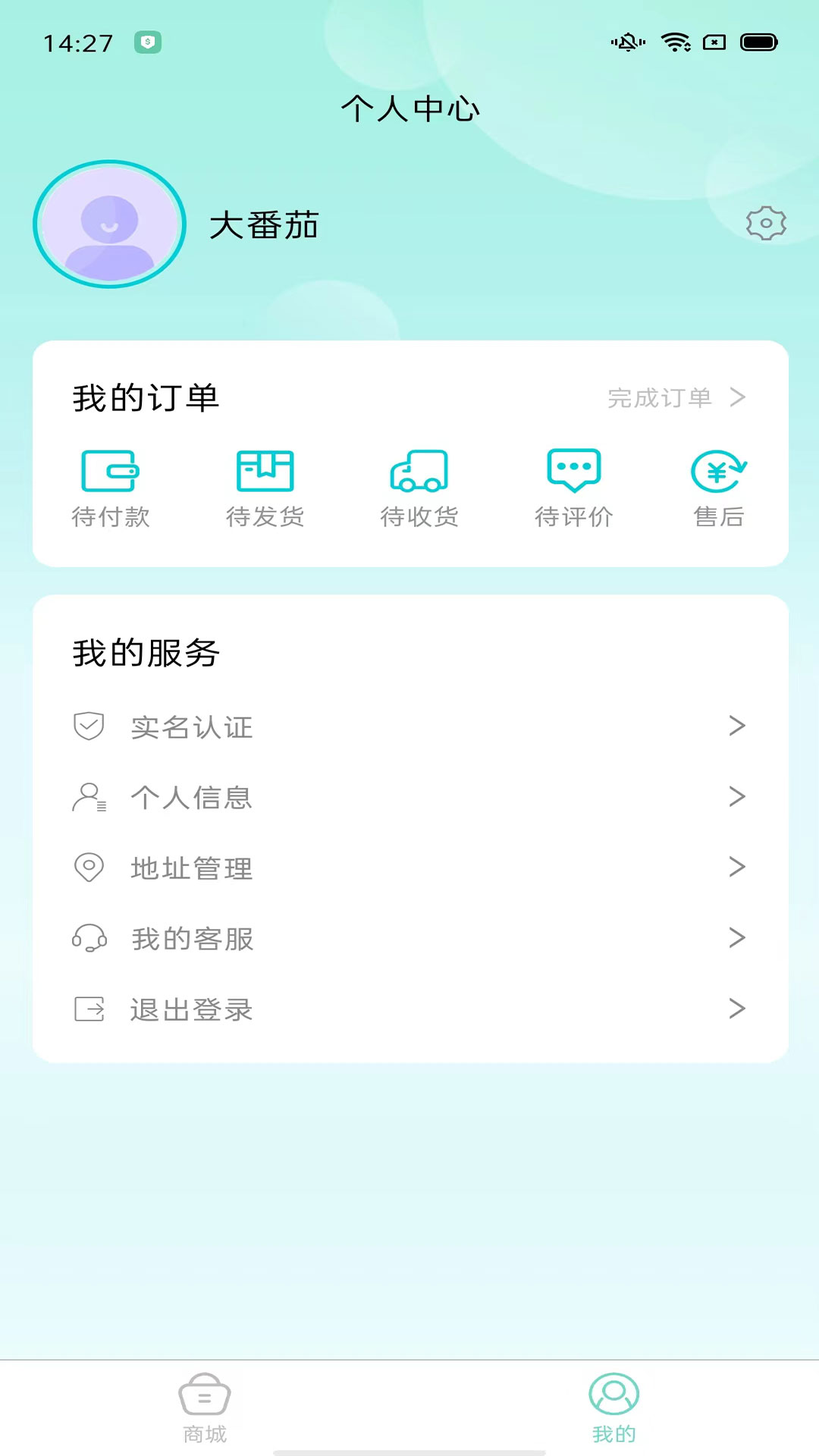Click the 实名认证 shield icon
The image size is (819, 1456).
coord(89,726)
